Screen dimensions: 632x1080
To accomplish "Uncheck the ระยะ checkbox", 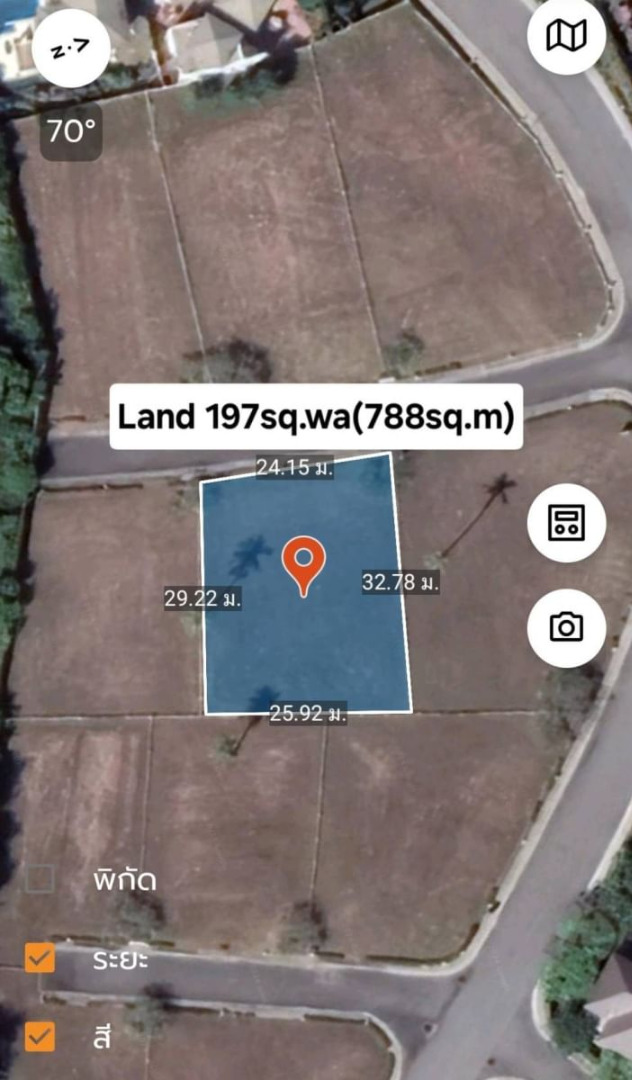I will (x=40, y=959).
